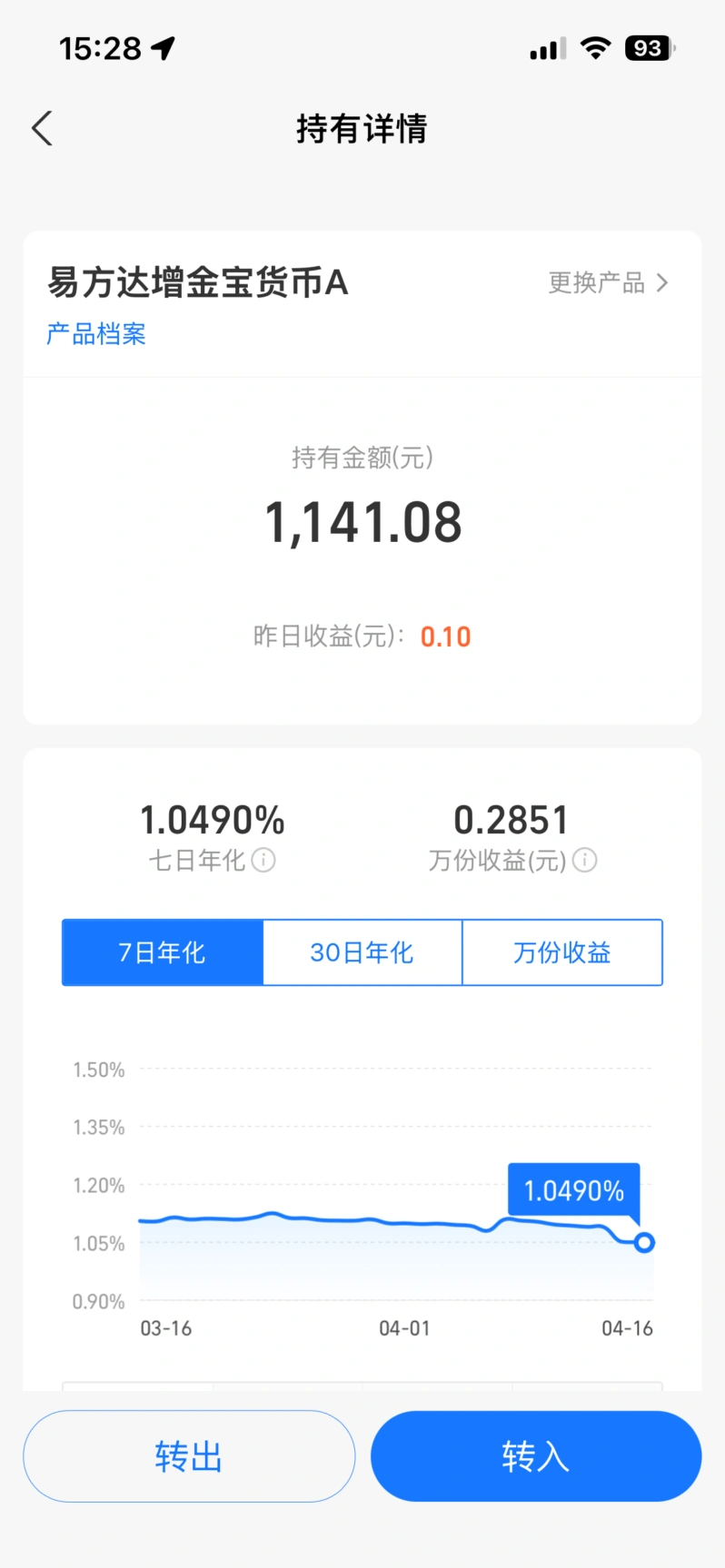Screen dimensions: 725x1568
Task: Select the 7日年化 tab
Action: 161,952
